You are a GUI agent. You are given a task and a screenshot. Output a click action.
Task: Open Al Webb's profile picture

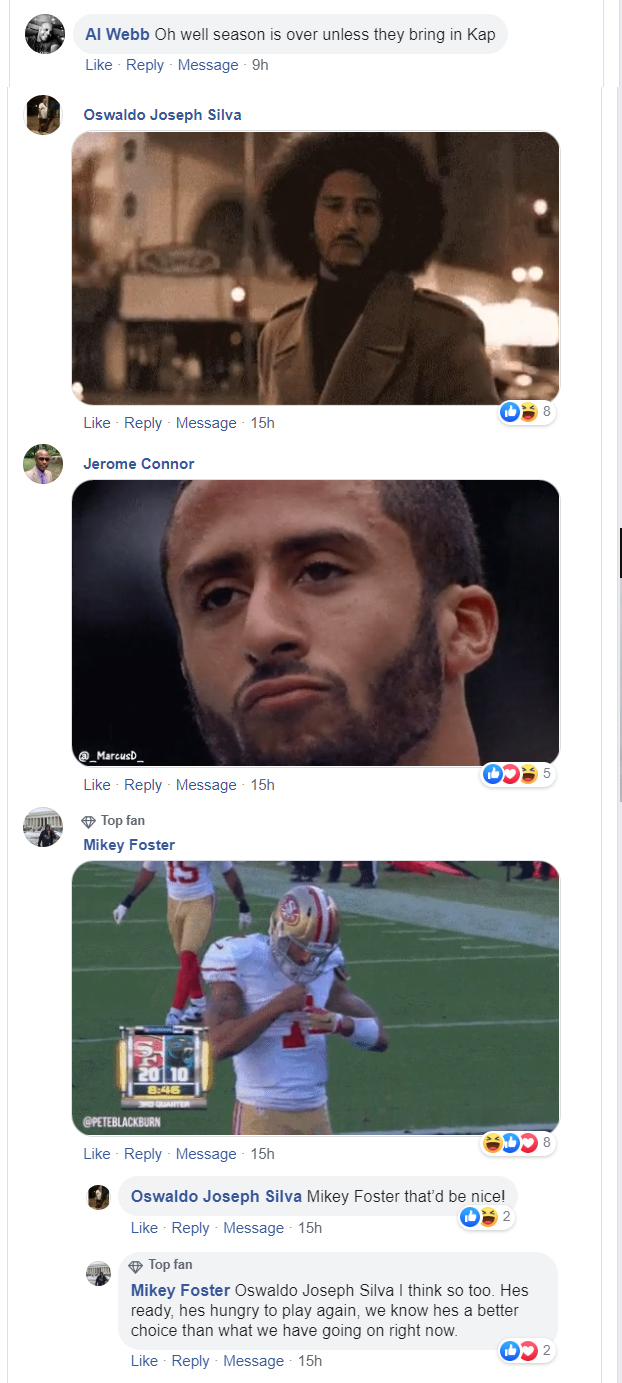(x=45, y=35)
